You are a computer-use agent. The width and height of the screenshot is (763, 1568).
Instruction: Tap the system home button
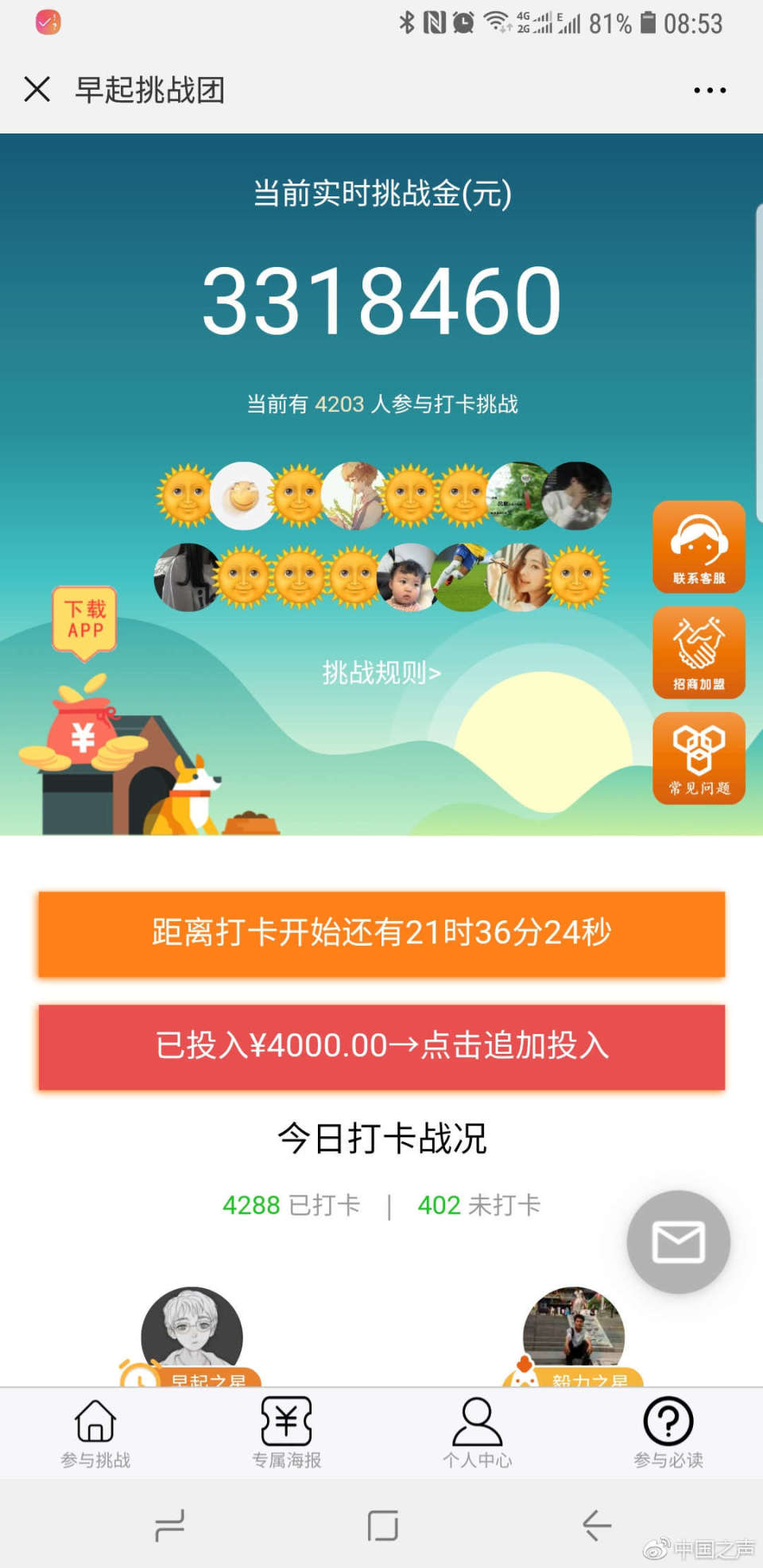coord(382,1525)
